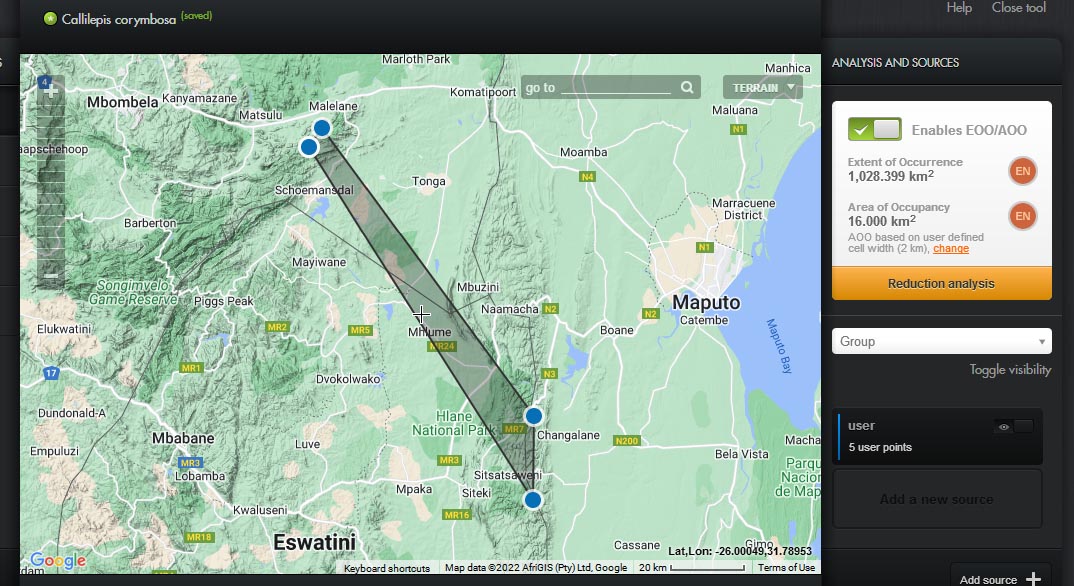Open Google Maps Terms of Use
This screenshot has width=1074, height=586.
click(786, 568)
